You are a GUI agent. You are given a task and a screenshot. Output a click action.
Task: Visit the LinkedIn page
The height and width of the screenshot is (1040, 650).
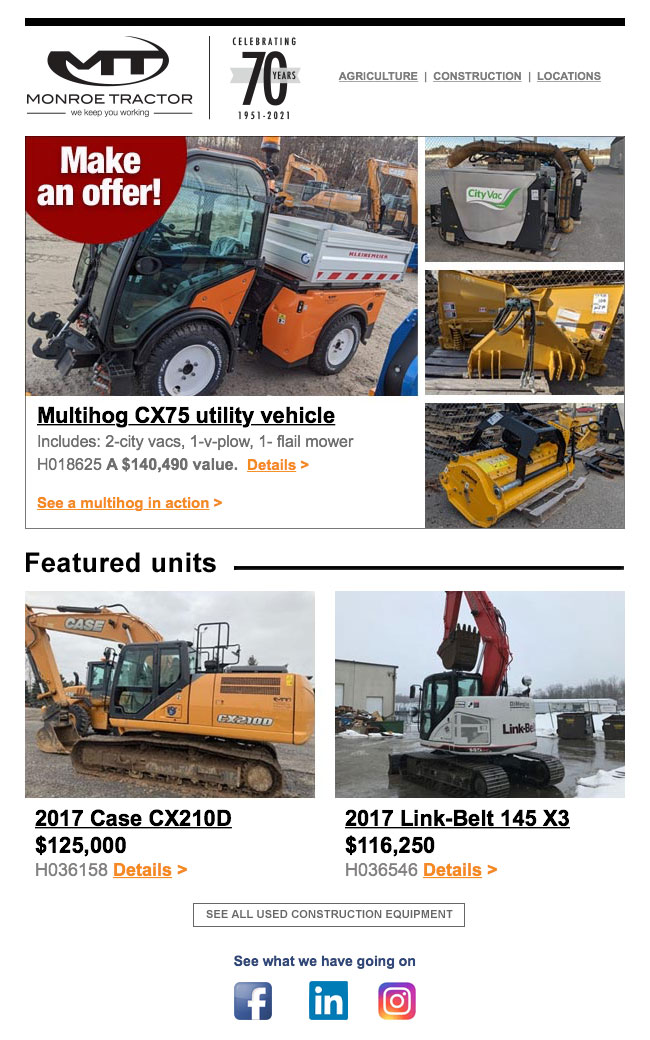point(328,1001)
